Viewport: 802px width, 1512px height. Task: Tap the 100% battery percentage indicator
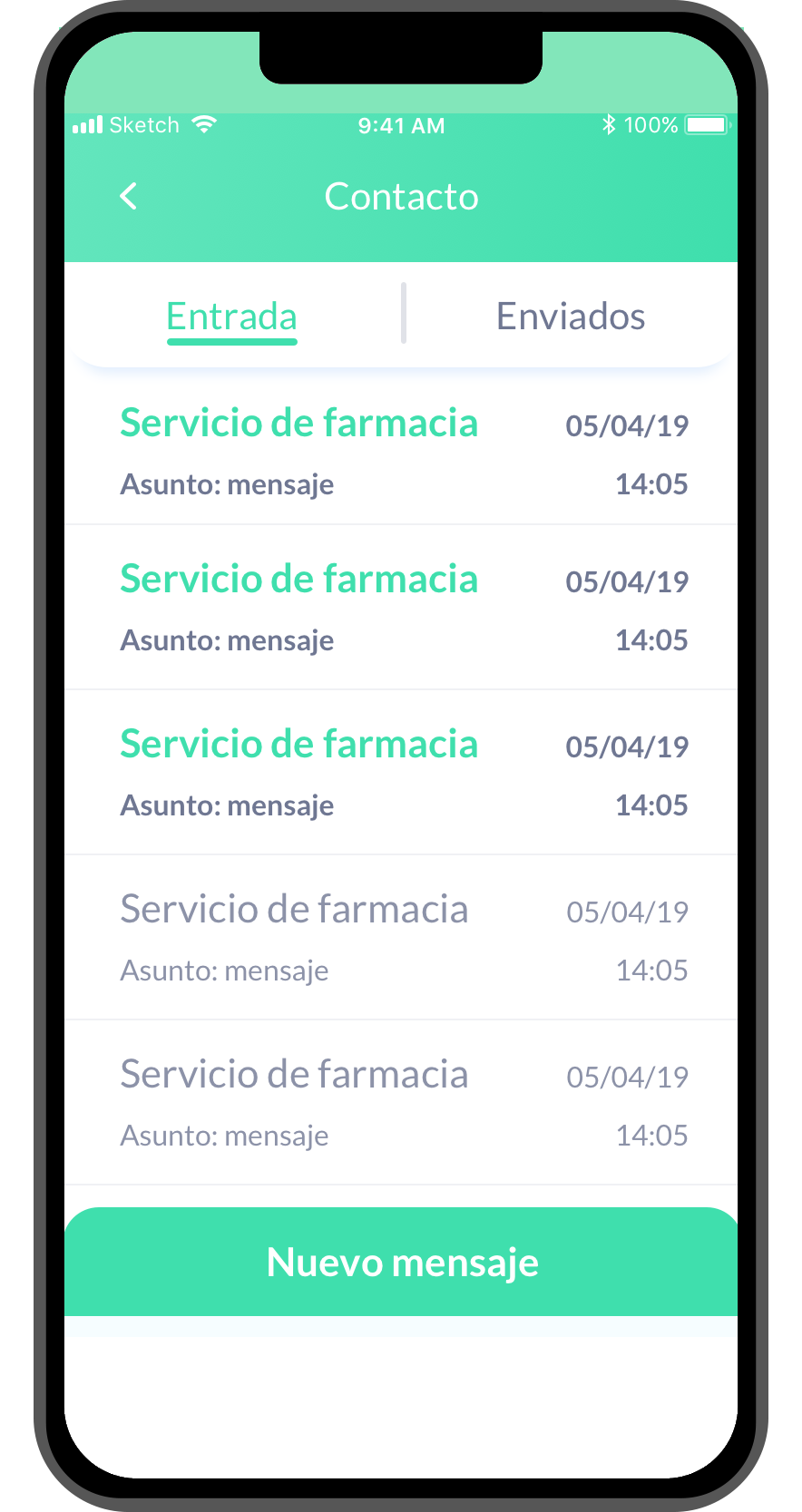point(650,123)
